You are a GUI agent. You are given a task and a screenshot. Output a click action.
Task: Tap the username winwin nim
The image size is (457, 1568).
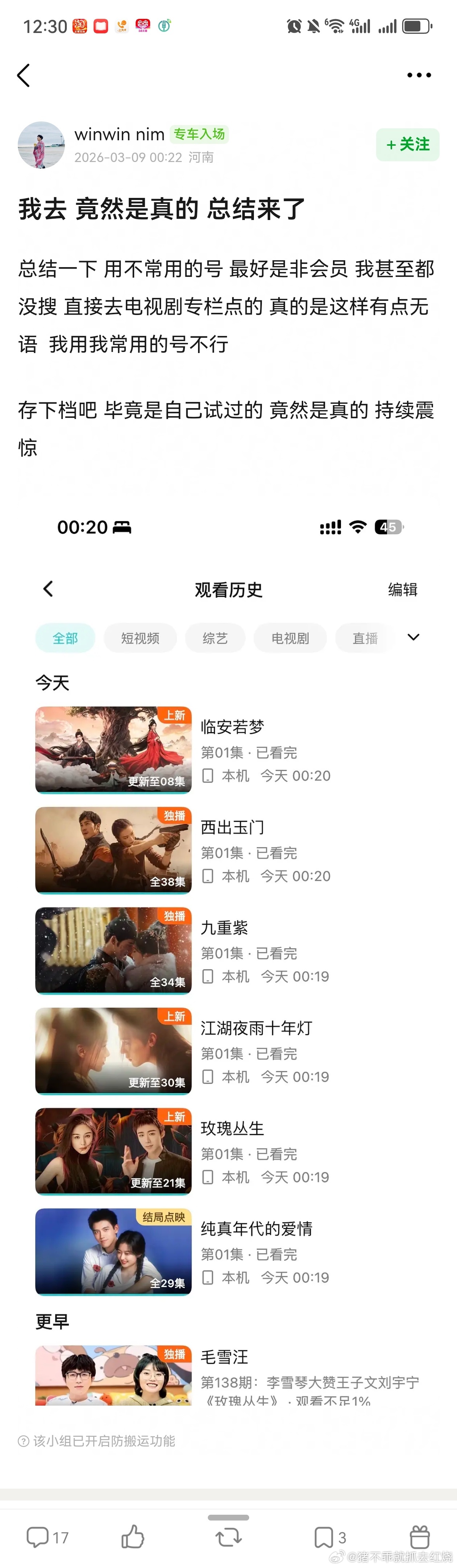coord(119,134)
